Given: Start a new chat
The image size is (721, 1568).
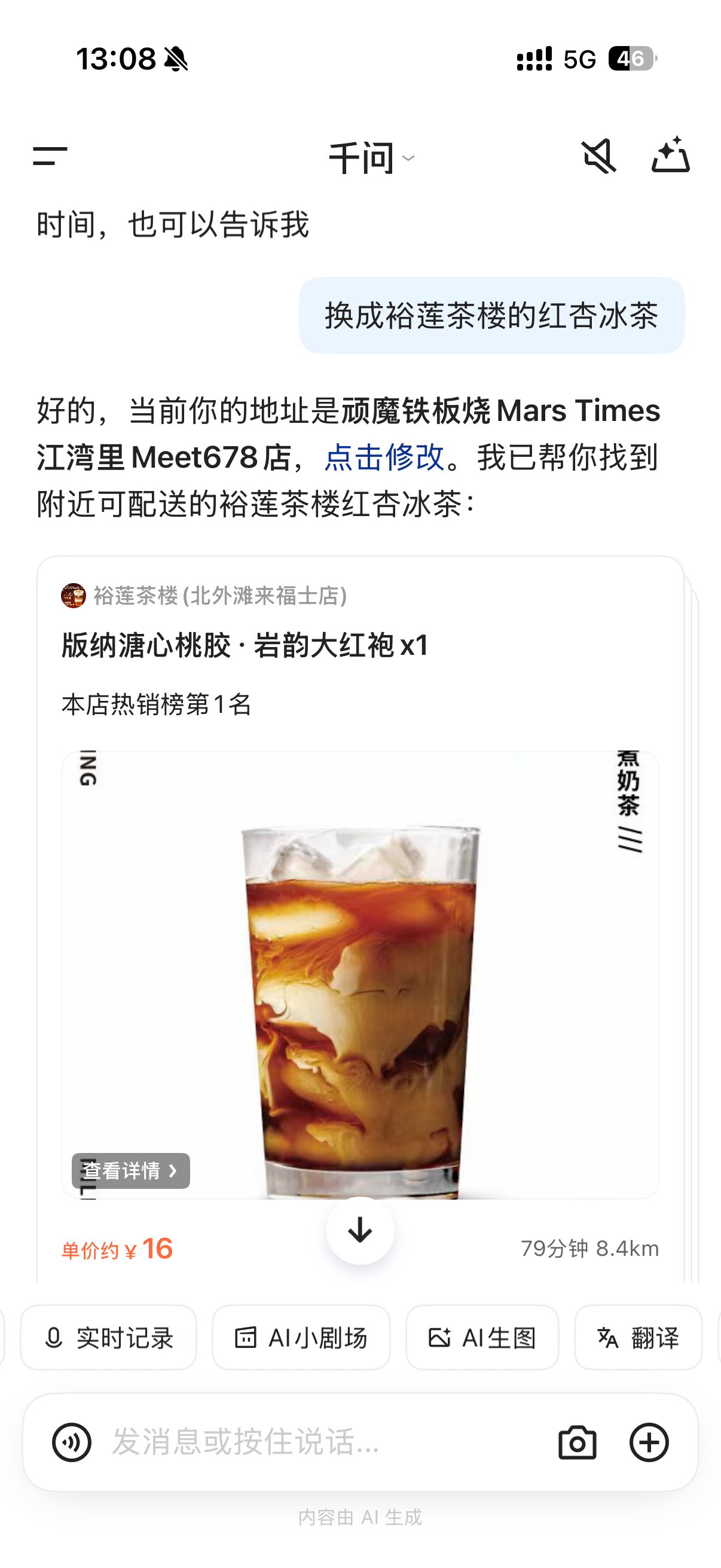Looking at the screenshot, I should [671, 157].
